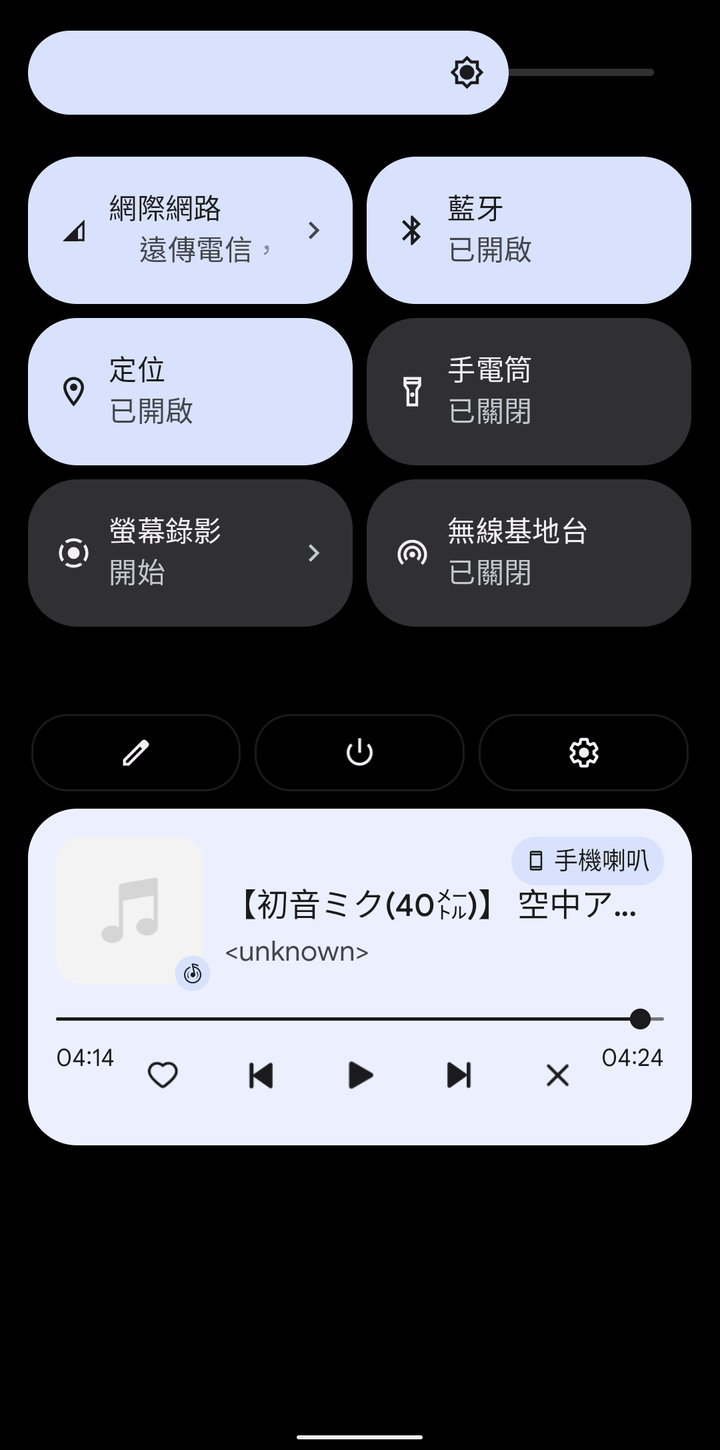
Task: Open the 網際網路 internet tile
Action: click(x=190, y=230)
